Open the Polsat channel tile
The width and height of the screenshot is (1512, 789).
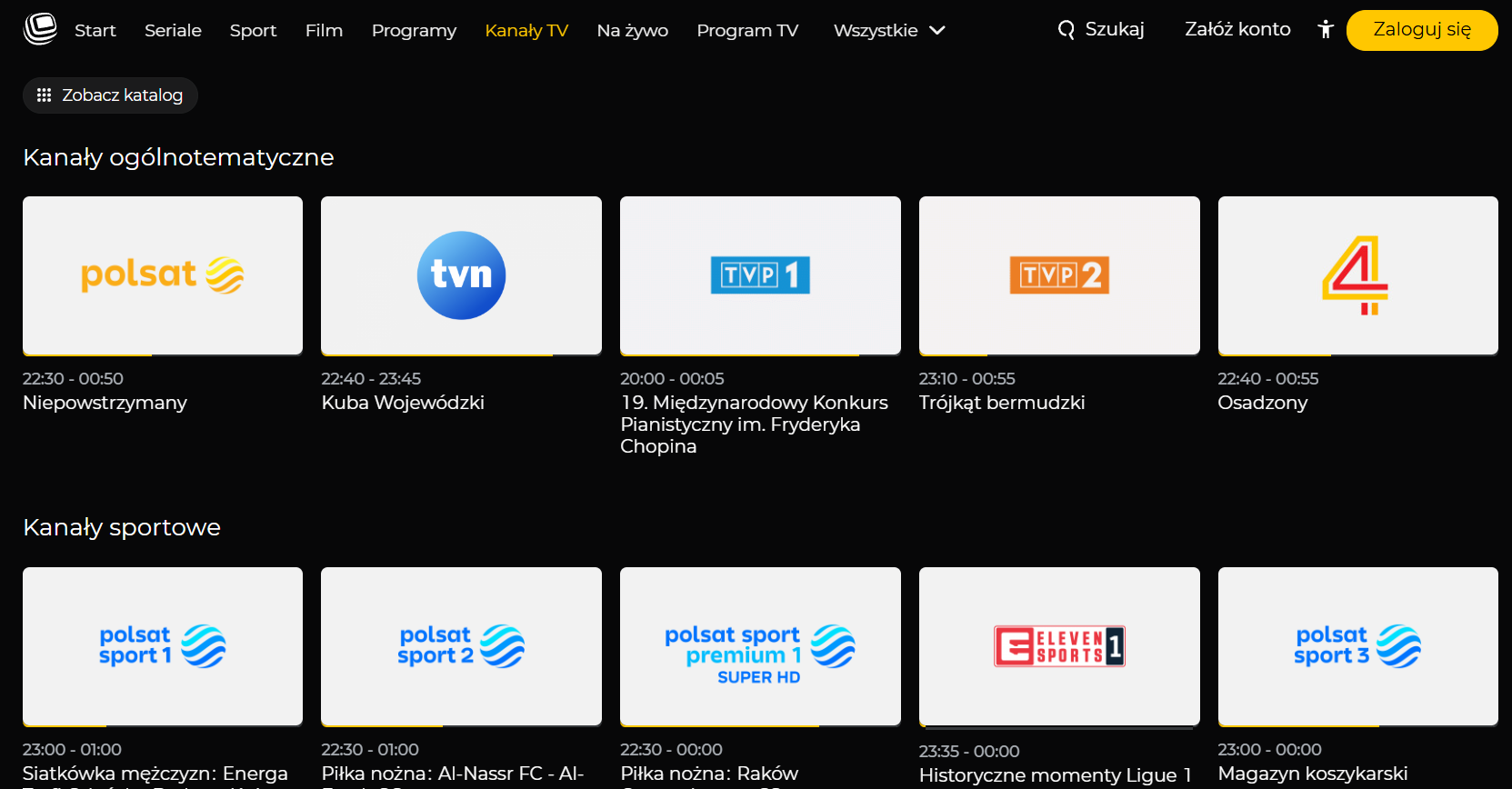click(163, 275)
